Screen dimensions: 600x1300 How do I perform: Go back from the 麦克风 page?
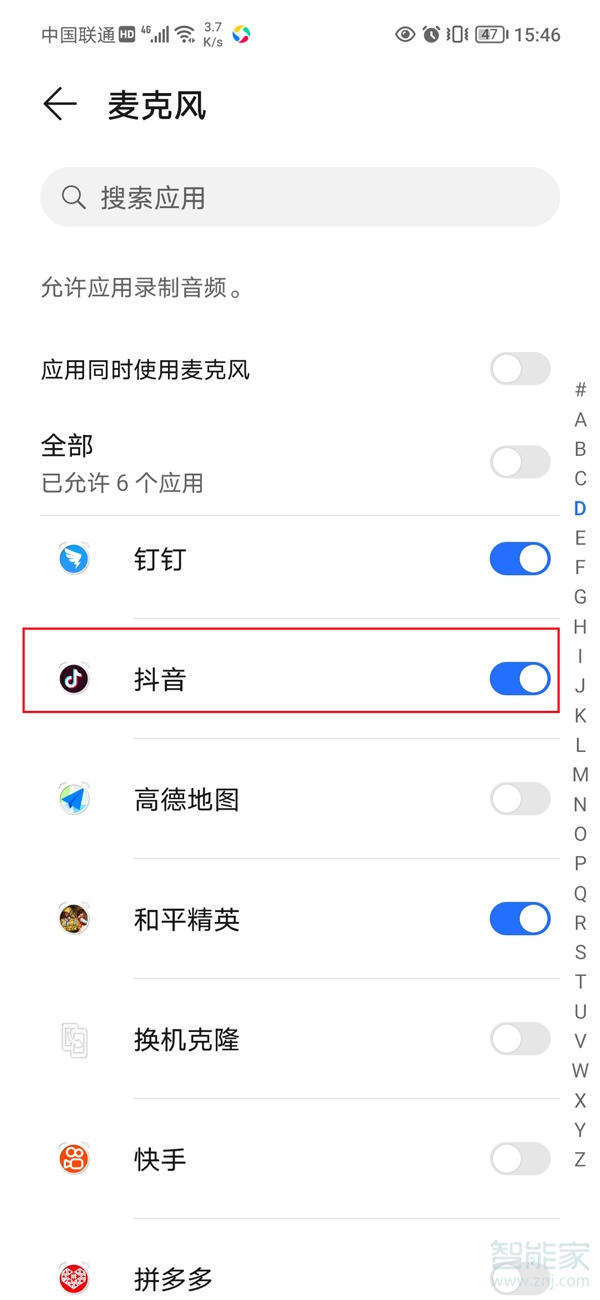pos(60,105)
